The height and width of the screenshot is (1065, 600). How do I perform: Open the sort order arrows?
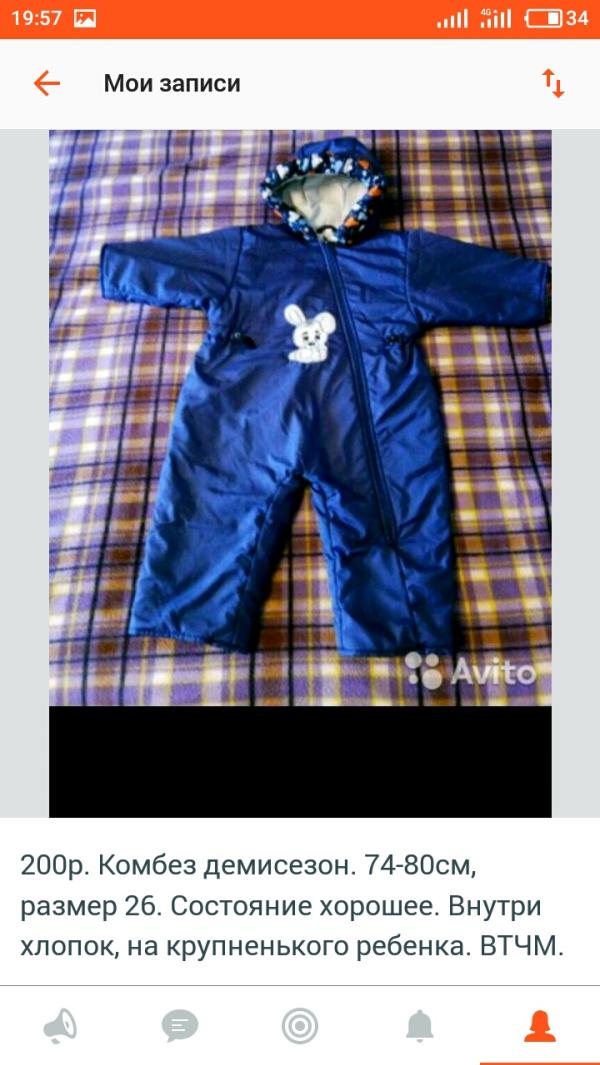point(553,83)
